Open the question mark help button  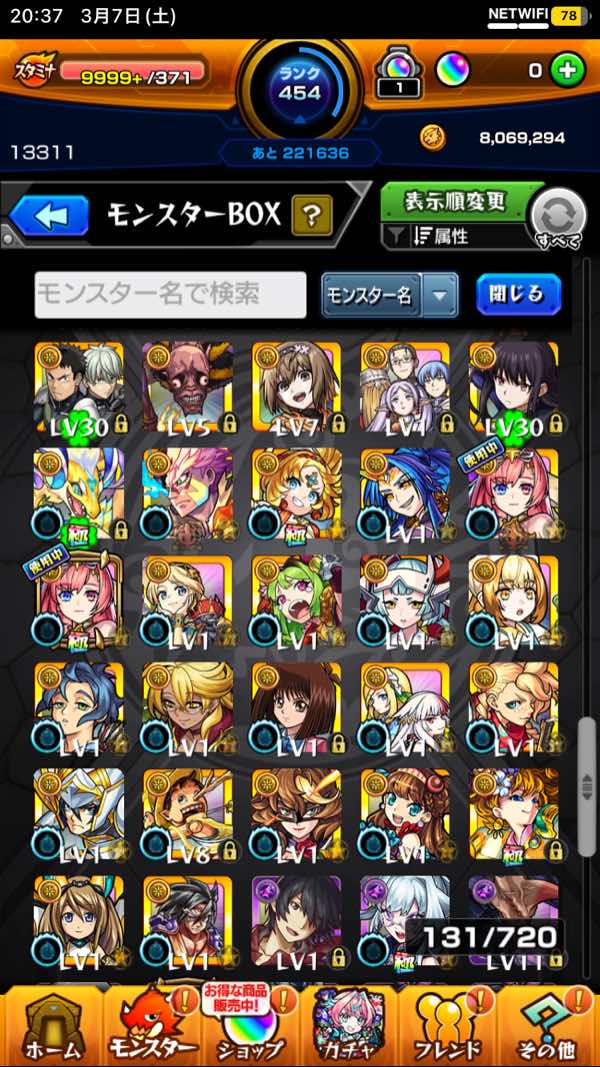coord(311,215)
